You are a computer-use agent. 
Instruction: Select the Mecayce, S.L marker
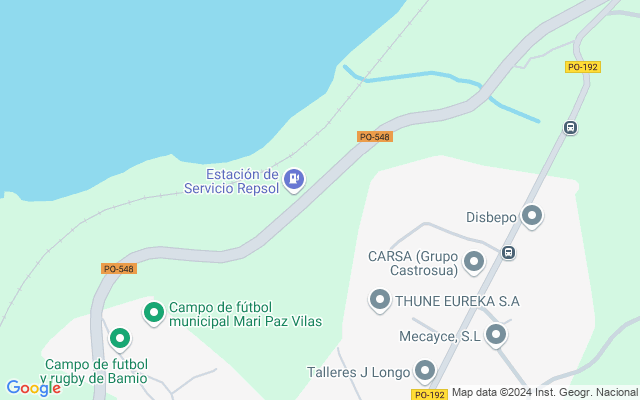point(496,335)
